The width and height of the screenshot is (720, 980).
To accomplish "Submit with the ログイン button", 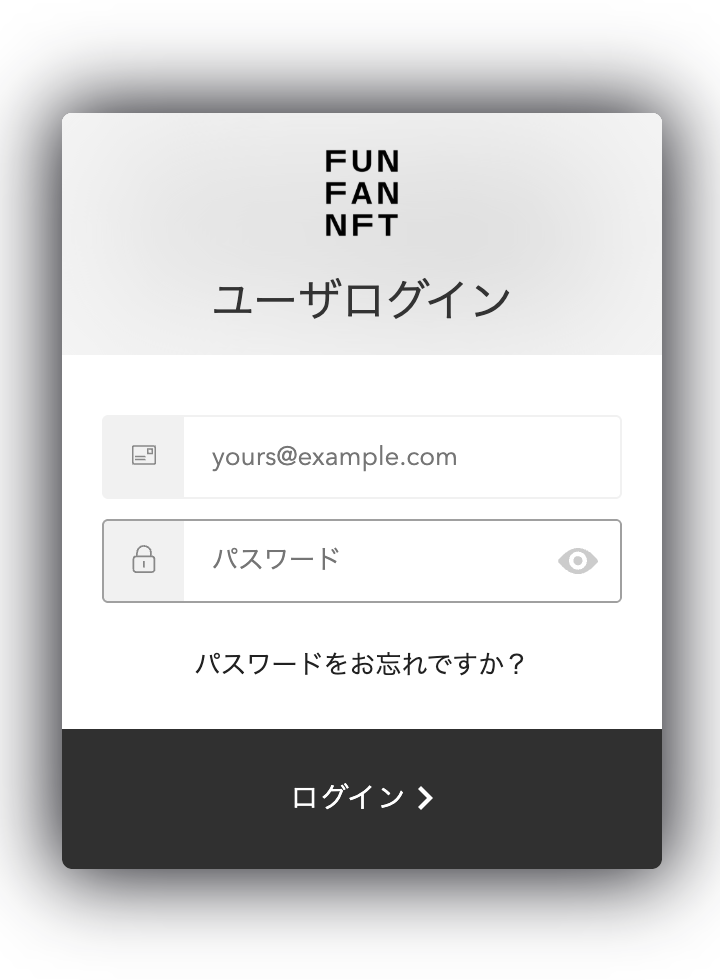I will pyautogui.click(x=362, y=798).
